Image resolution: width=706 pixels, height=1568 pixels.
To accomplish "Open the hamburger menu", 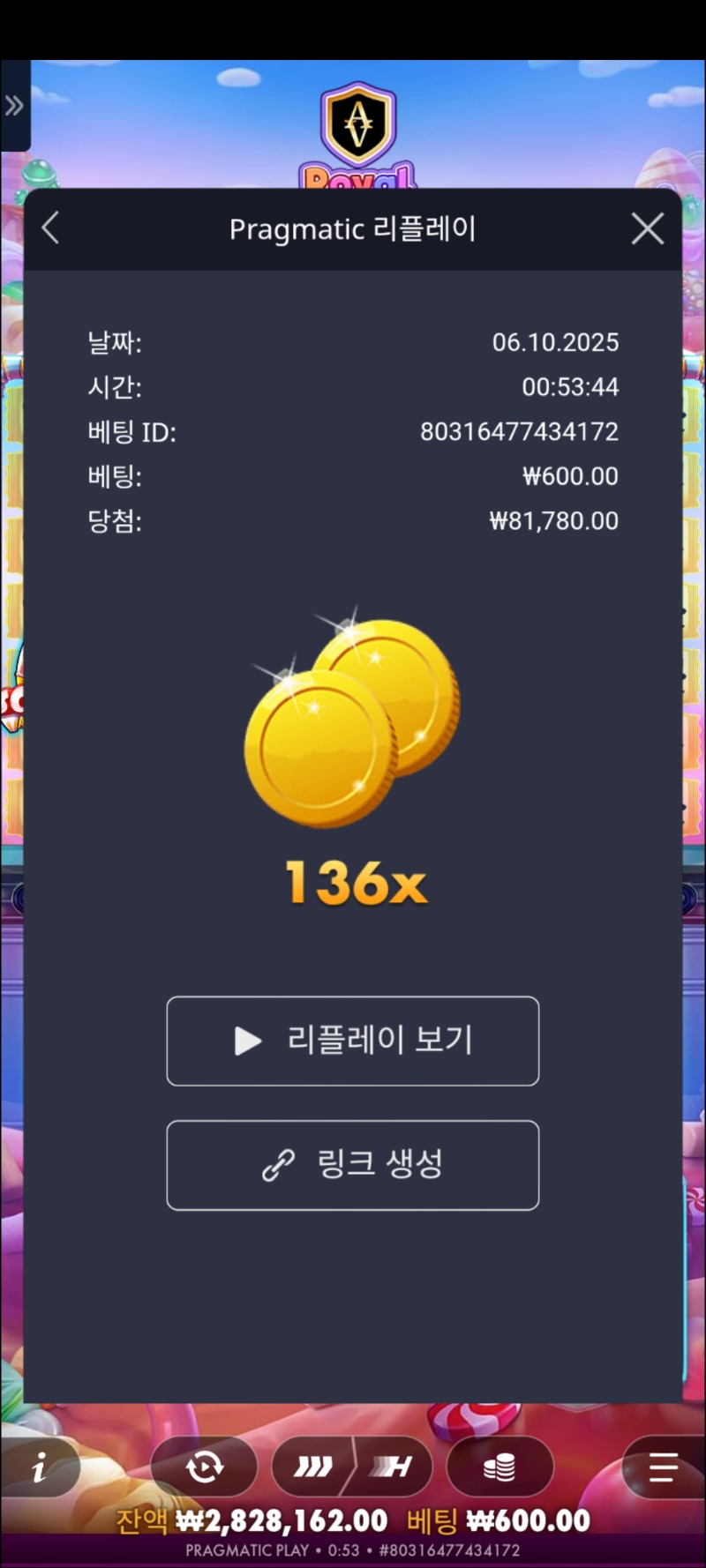I will click(662, 1467).
